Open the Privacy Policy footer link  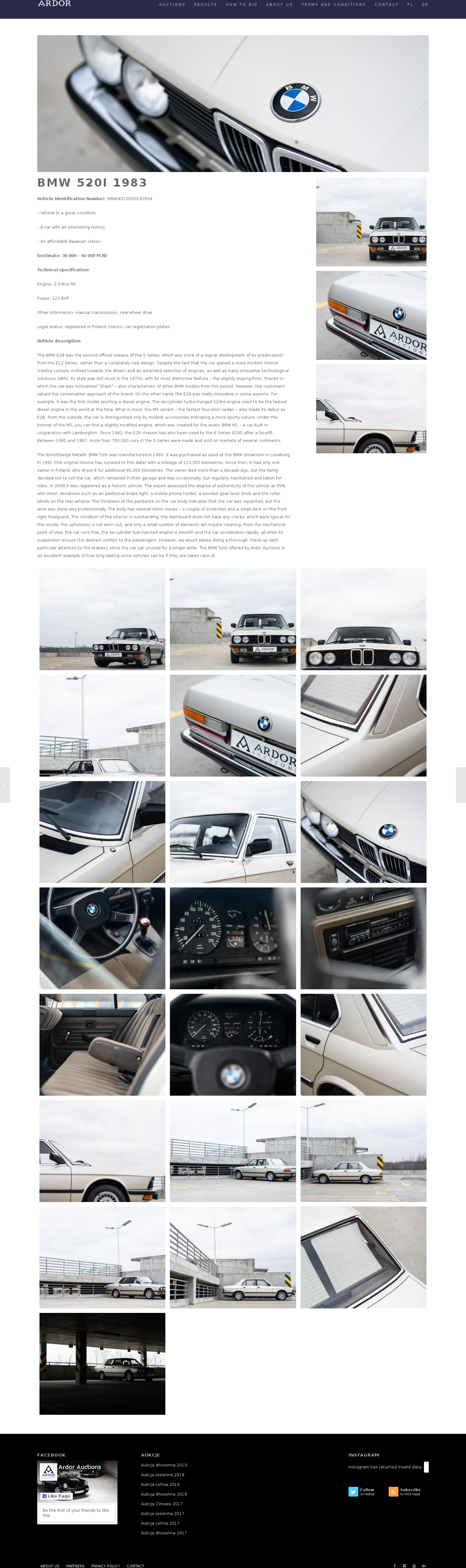click(105, 1565)
